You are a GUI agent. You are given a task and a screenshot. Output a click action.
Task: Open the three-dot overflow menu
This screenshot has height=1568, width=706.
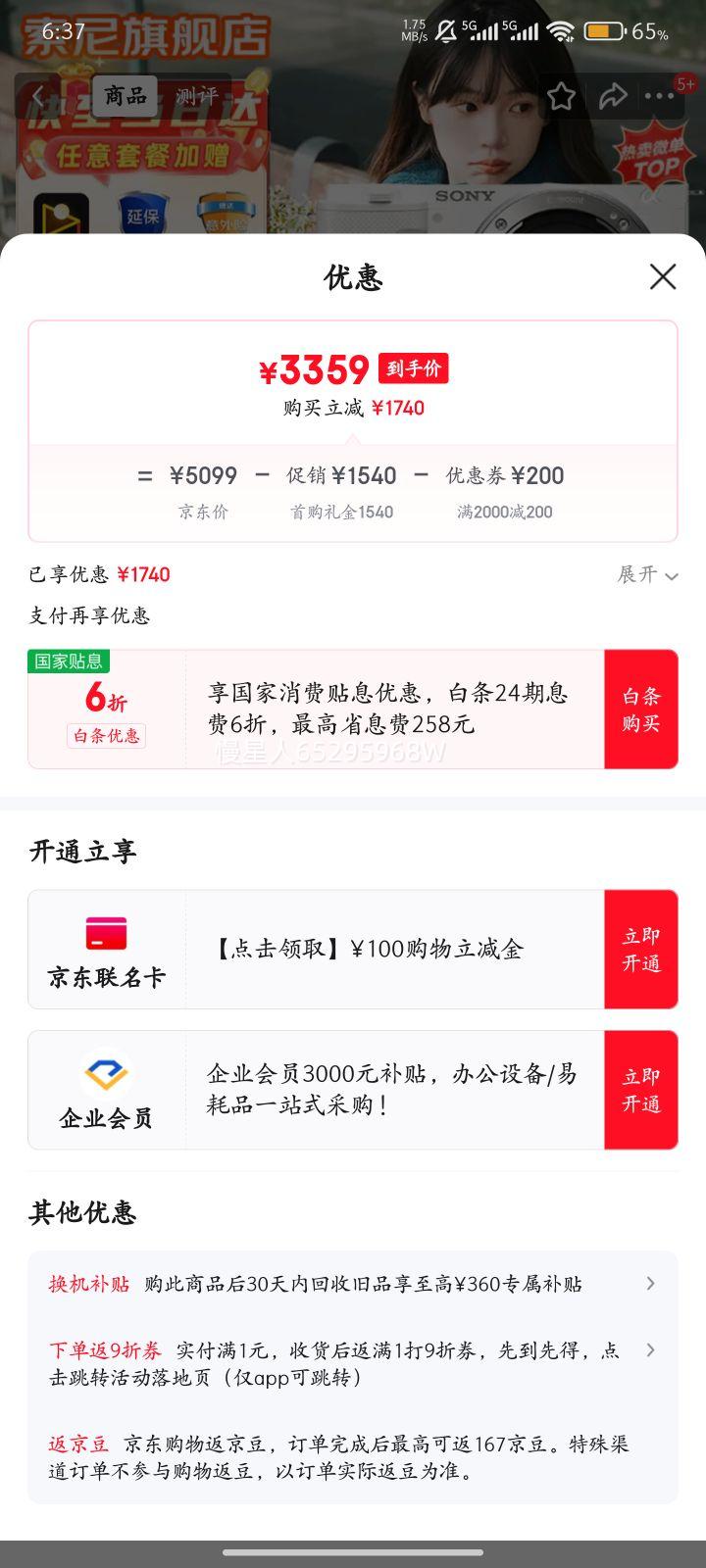click(x=659, y=96)
